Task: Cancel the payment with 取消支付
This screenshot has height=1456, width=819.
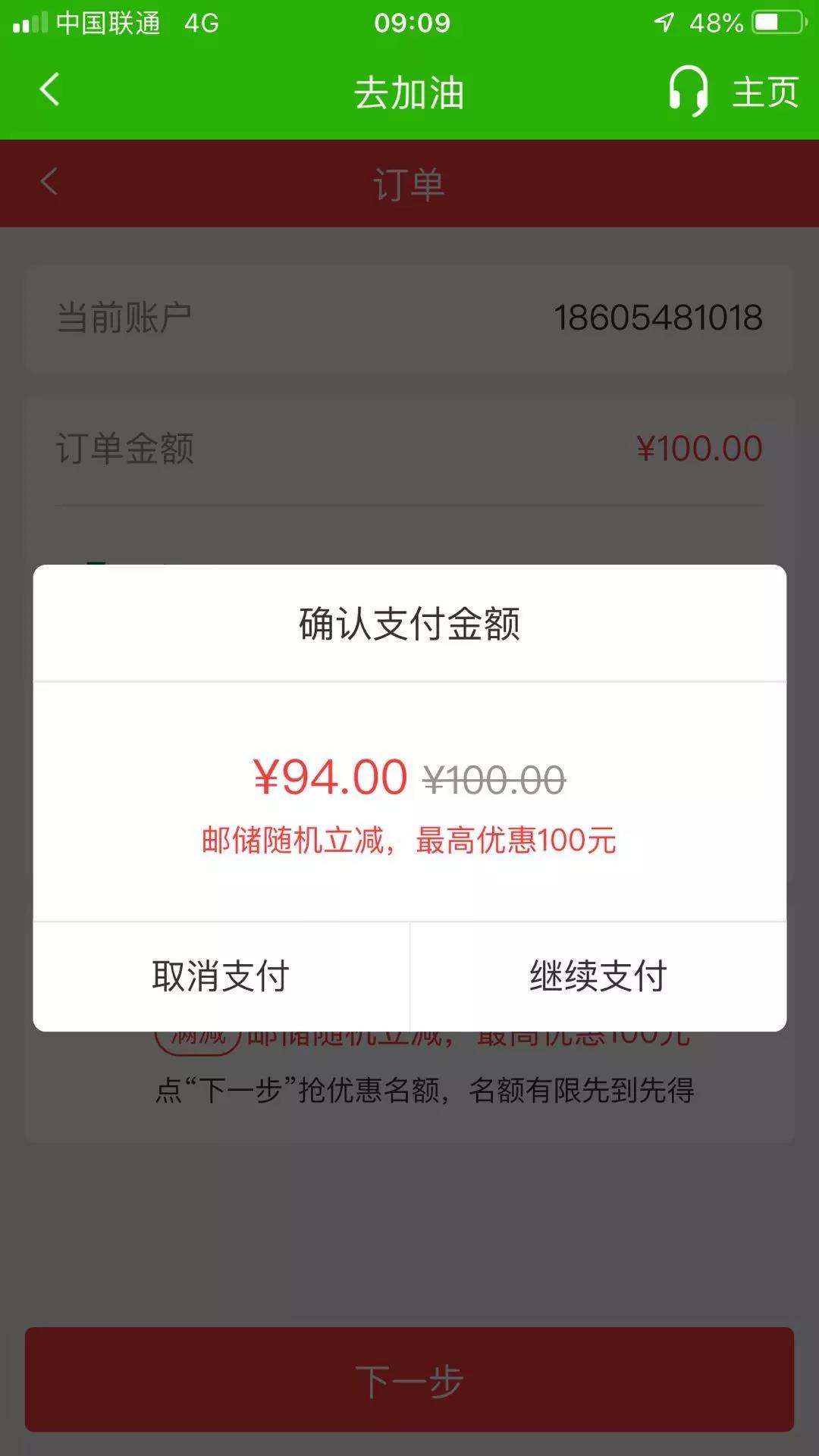Action: pos(221,976)
